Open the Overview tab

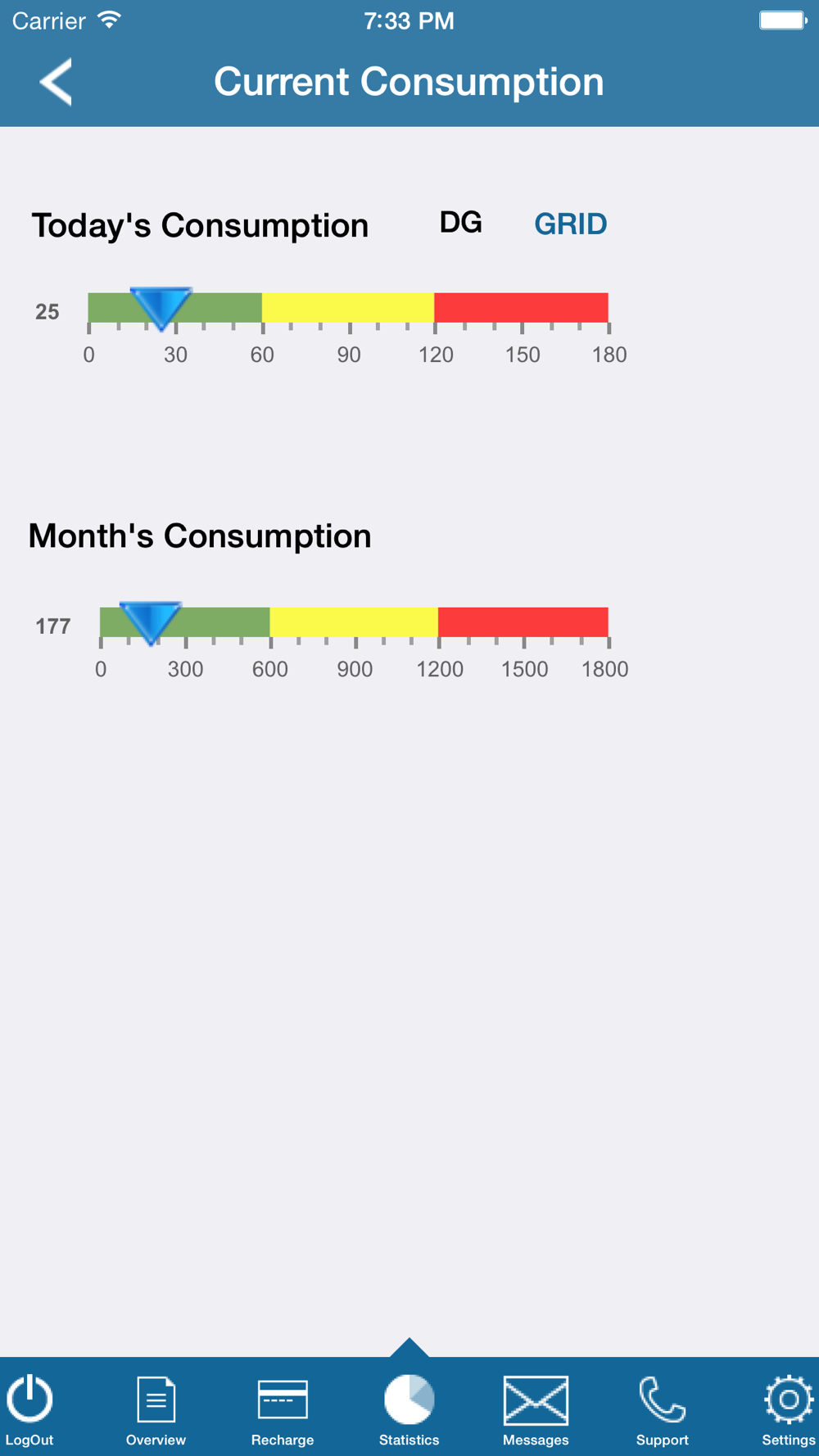(x=156, y=1409)
